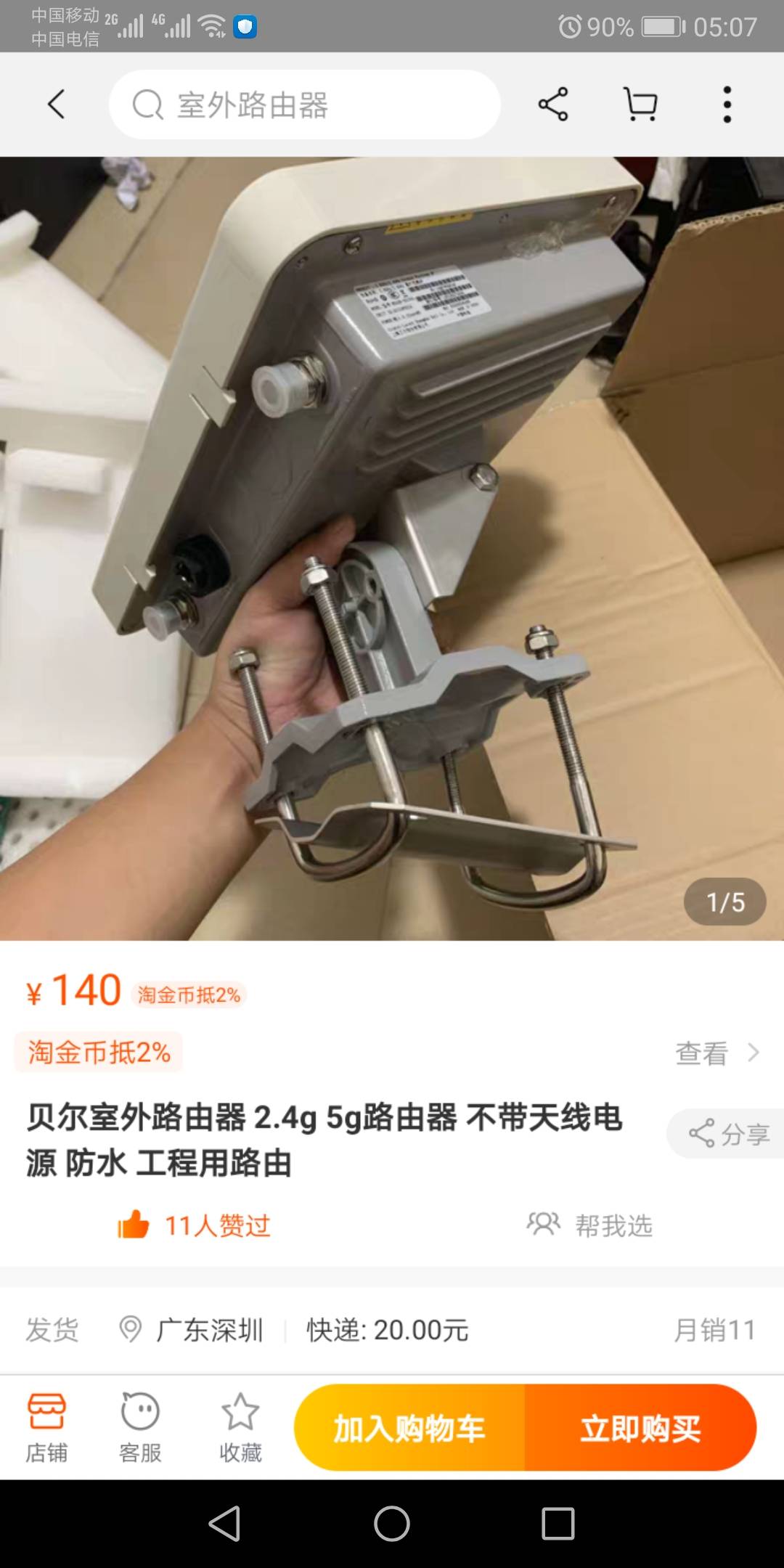Open the three-dot overflow menu
This screenshot has height=1568, width=784.
click(727, 105)
